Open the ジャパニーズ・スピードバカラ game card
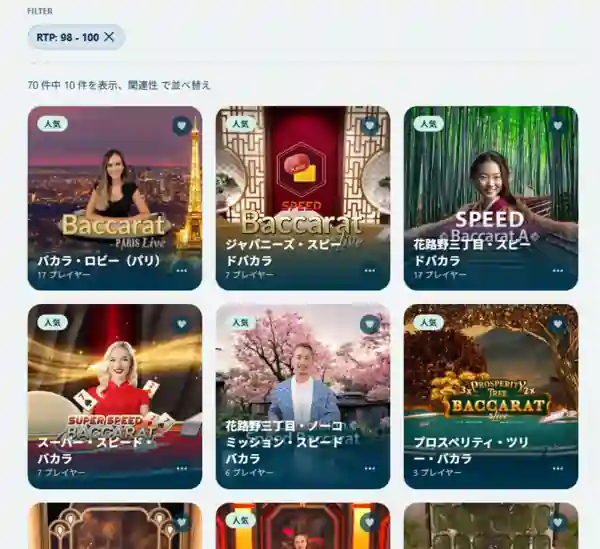The width and height of the screenshot is (600, 549). (x=302, y=190)
